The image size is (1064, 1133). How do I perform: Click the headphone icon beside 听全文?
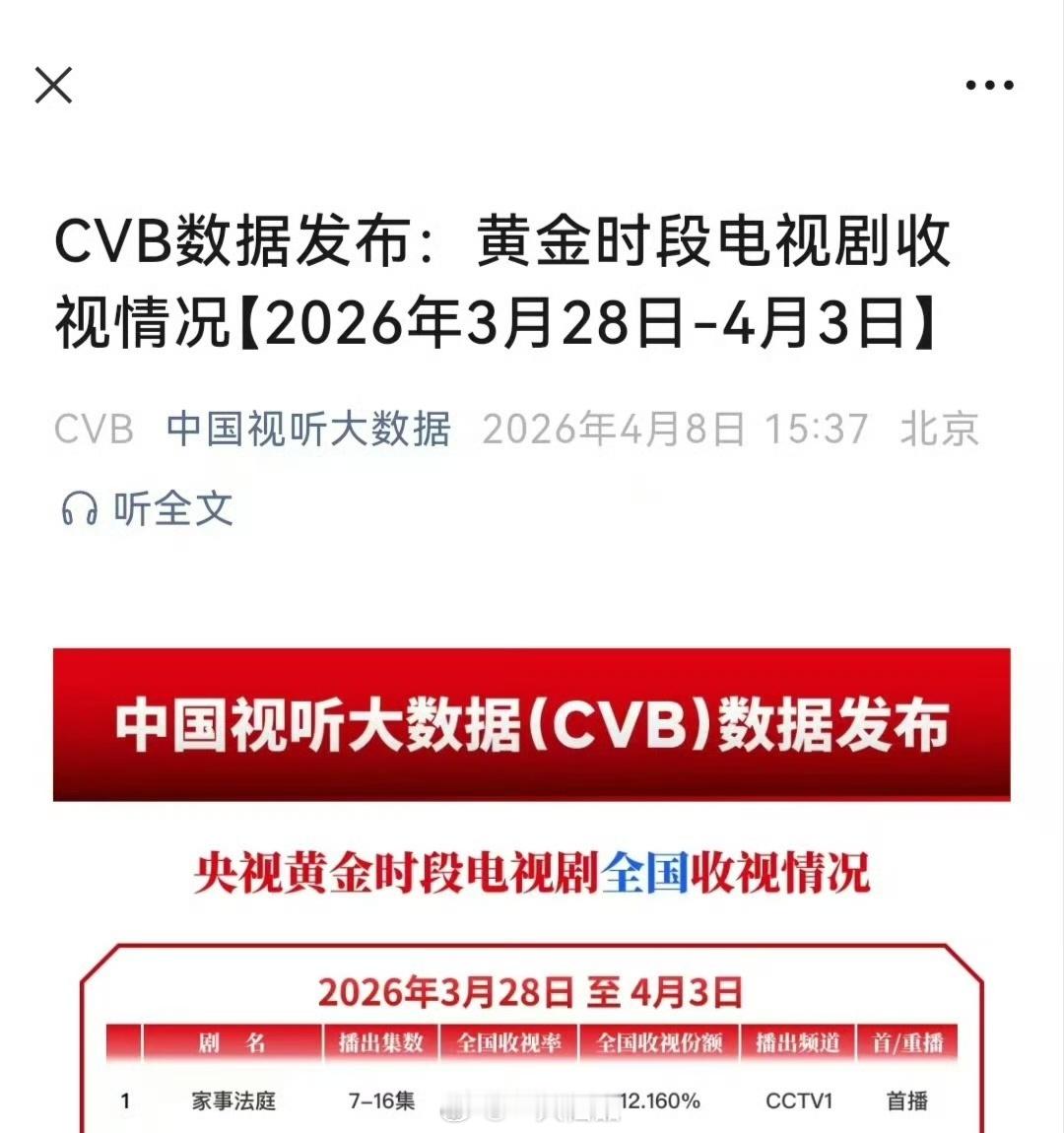pyautogui.click(x=81, y=509)
